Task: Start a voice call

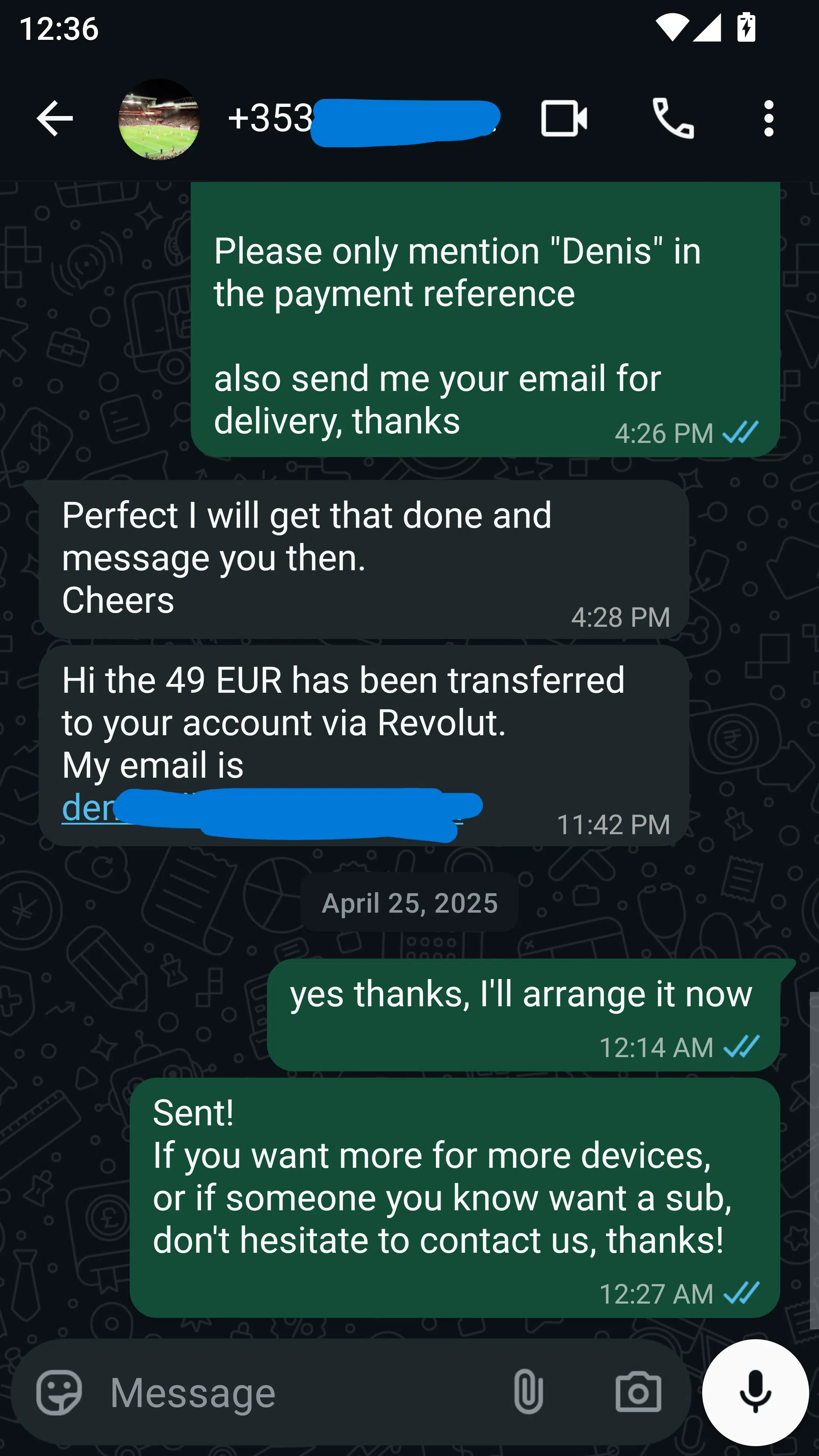Action: click(x=673, y=119)
